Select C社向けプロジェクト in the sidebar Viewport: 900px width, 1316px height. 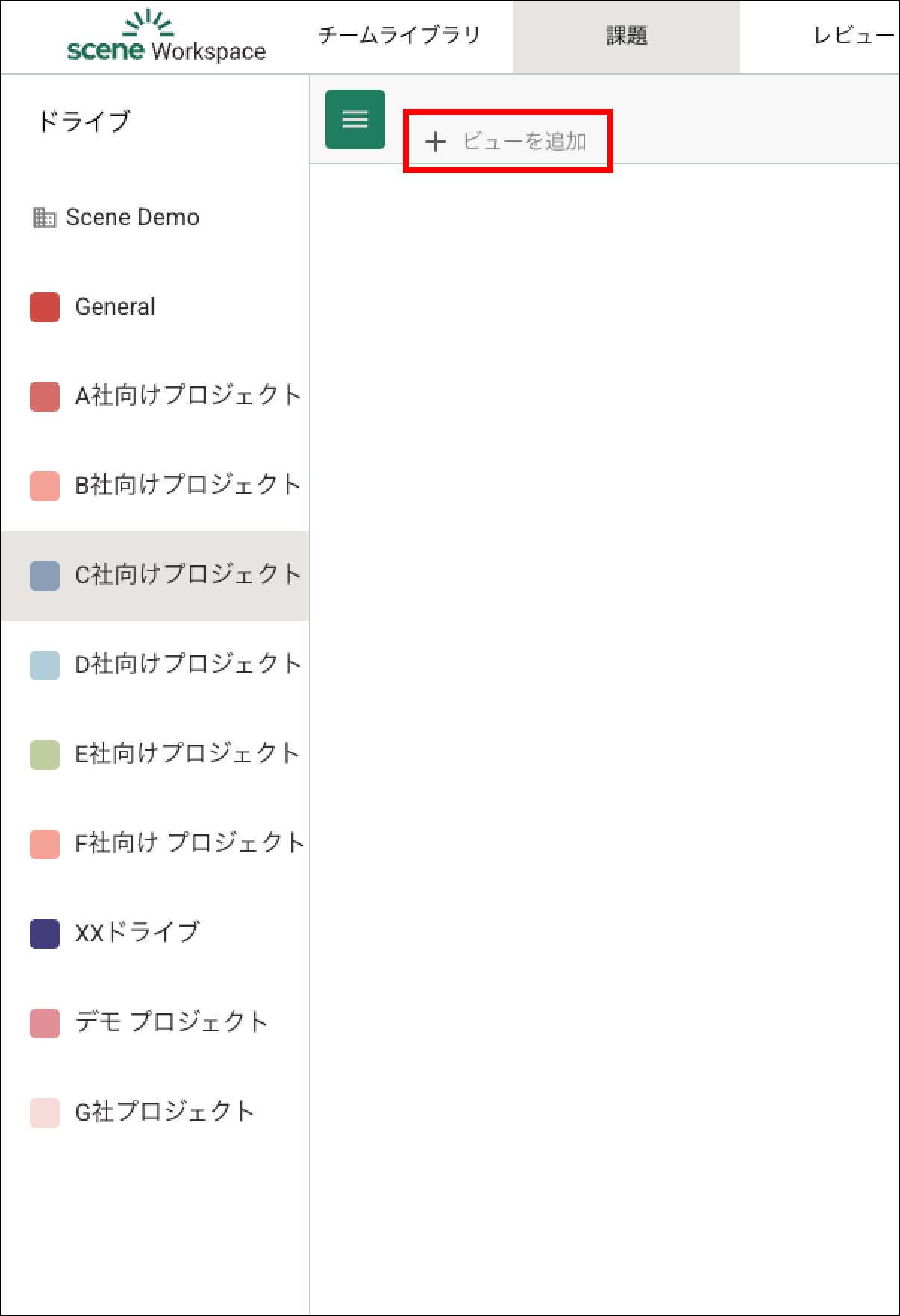click(187, 574)
